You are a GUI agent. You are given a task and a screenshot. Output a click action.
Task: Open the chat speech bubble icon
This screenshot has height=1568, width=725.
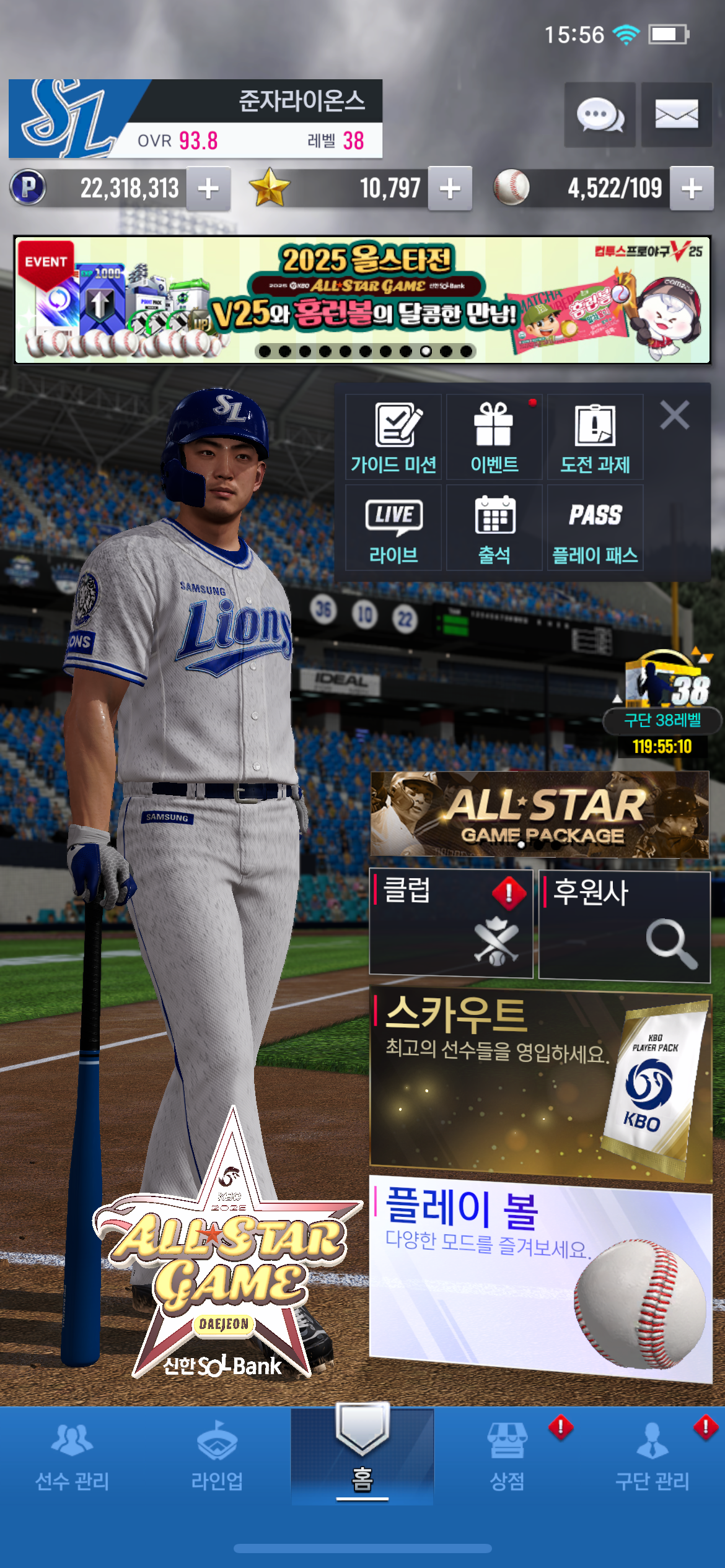(x=600, y=115)
